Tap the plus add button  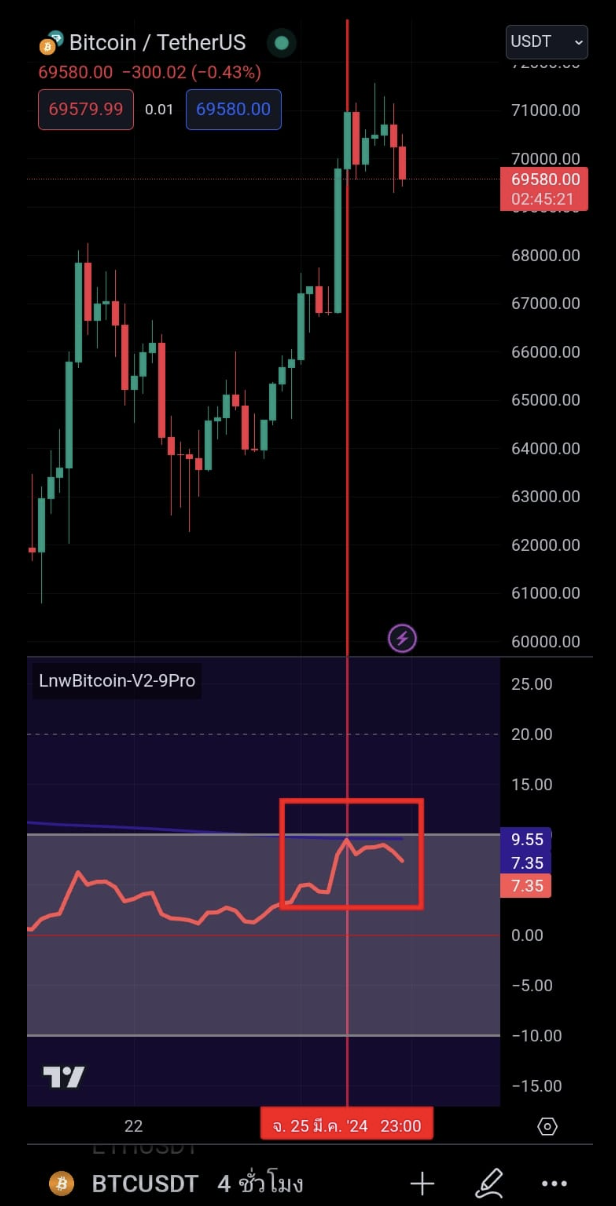click(x=422, y=1184)
